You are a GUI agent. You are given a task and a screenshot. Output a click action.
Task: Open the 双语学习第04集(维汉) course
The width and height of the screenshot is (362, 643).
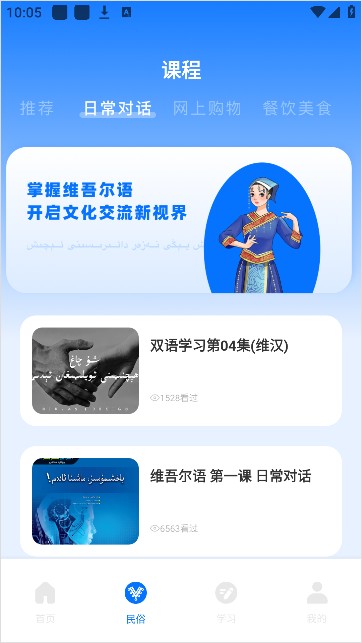[181, 371]
